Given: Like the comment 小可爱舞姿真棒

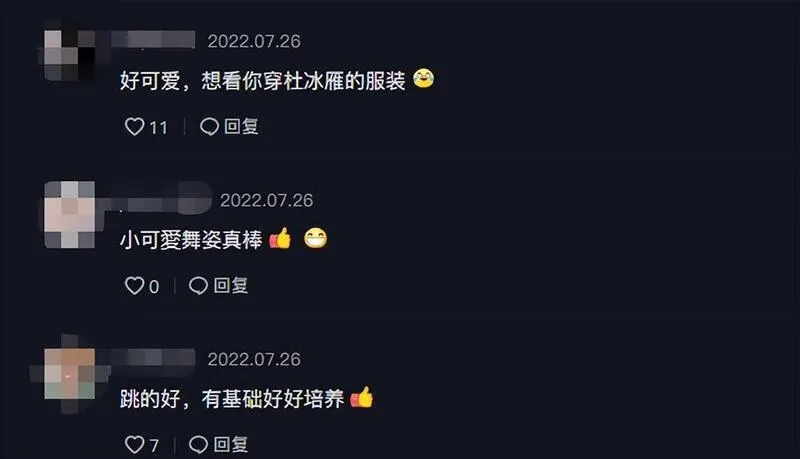Looking at the screenshot, I should point(134,286).
